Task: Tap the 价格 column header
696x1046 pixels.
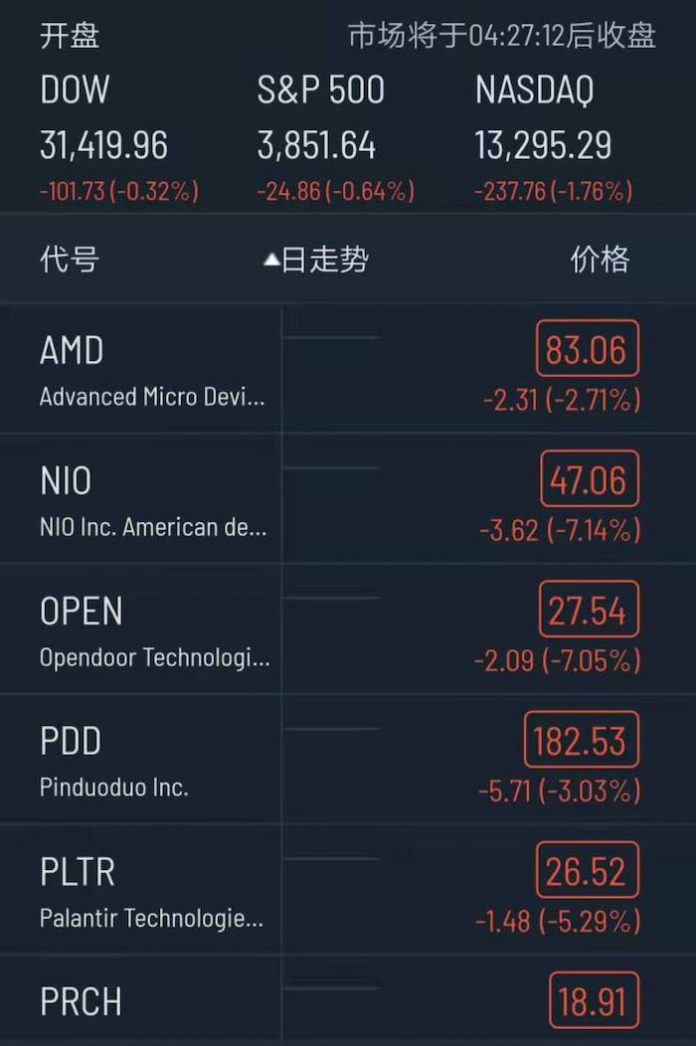Action: coord(599,260)
